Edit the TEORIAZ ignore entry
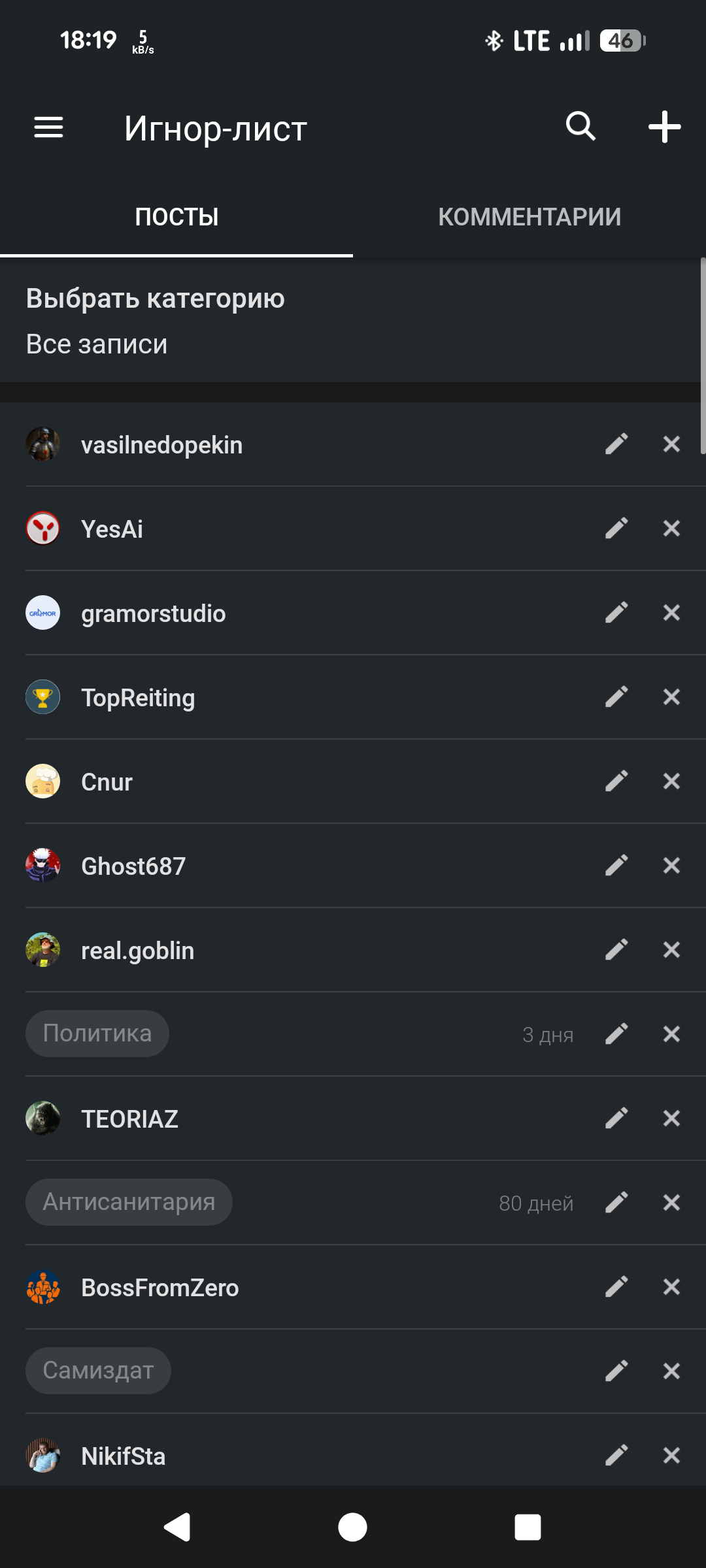706x1568 pixels. point(616,1119)
